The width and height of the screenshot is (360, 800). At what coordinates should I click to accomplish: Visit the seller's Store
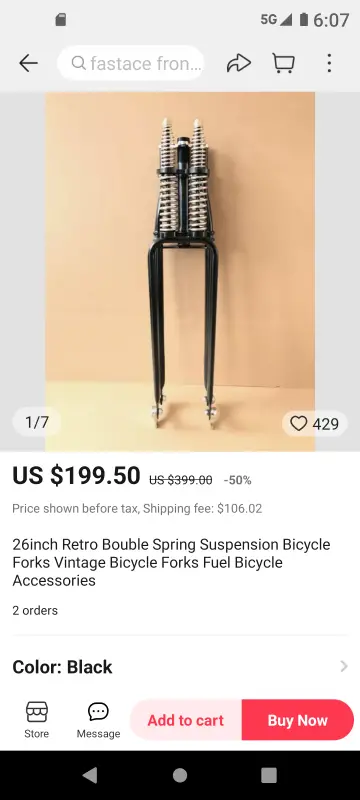[37, 720]
